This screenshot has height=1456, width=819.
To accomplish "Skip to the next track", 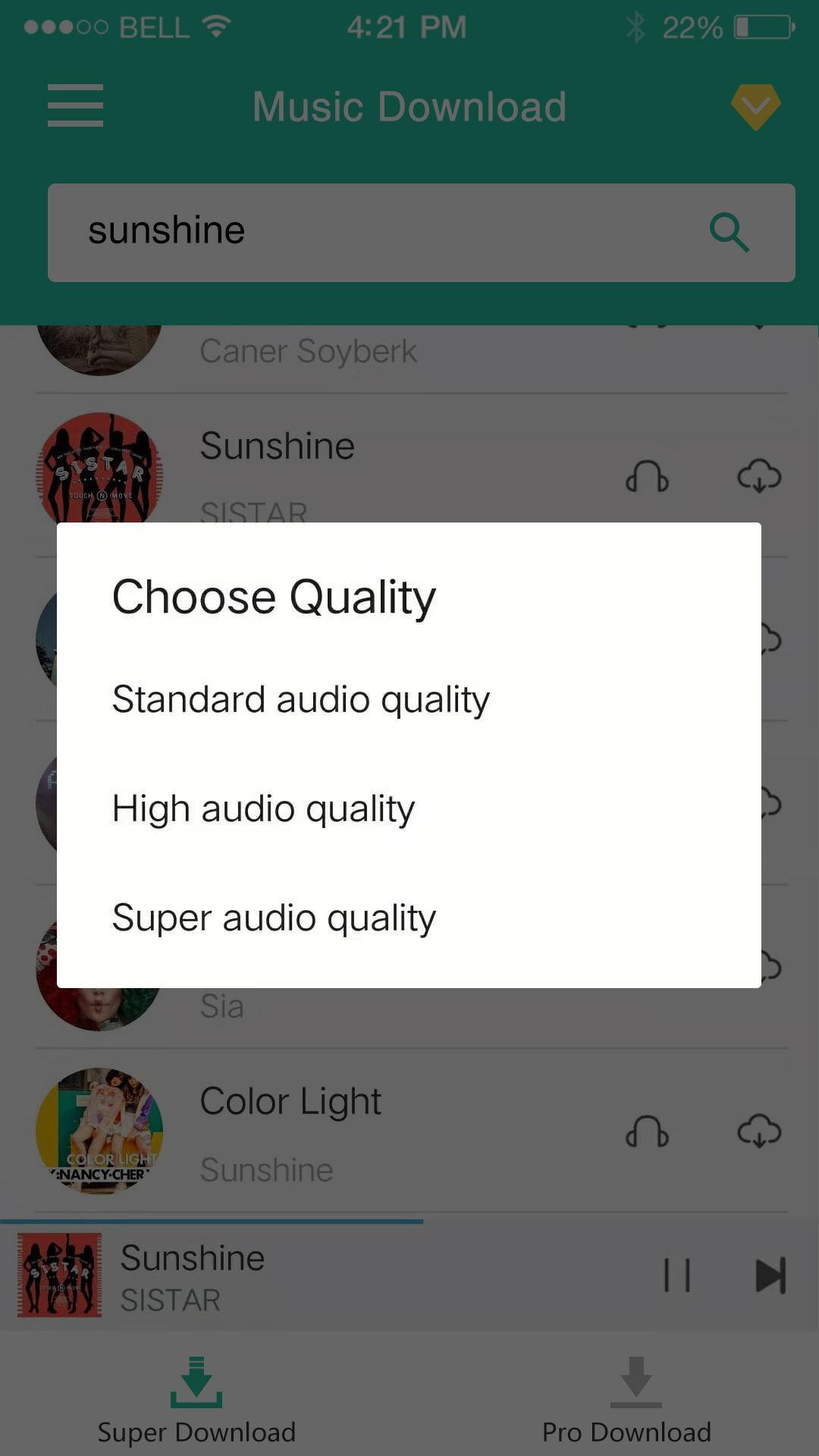I will pos(770,1275).
